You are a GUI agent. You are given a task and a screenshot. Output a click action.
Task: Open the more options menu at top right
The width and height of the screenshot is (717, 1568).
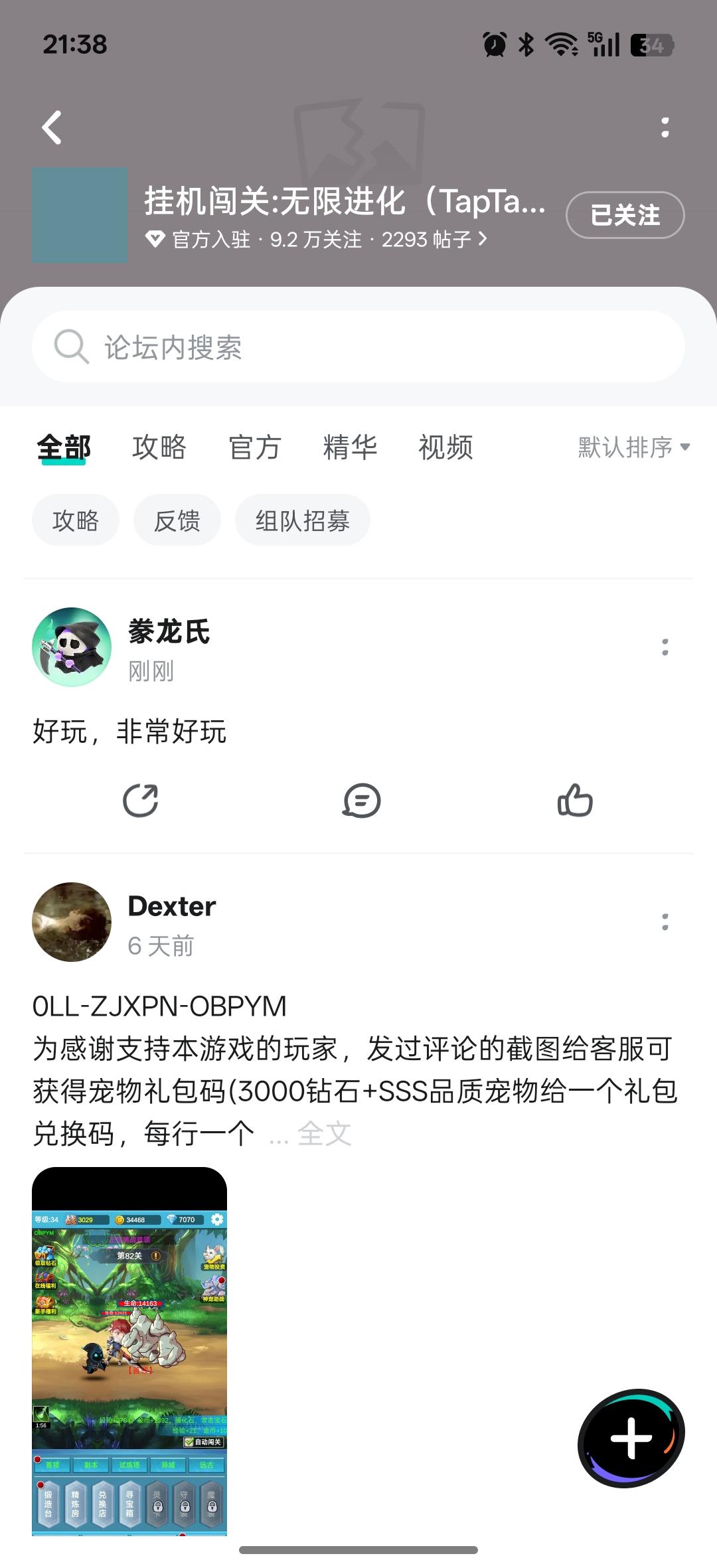(665, 127)
